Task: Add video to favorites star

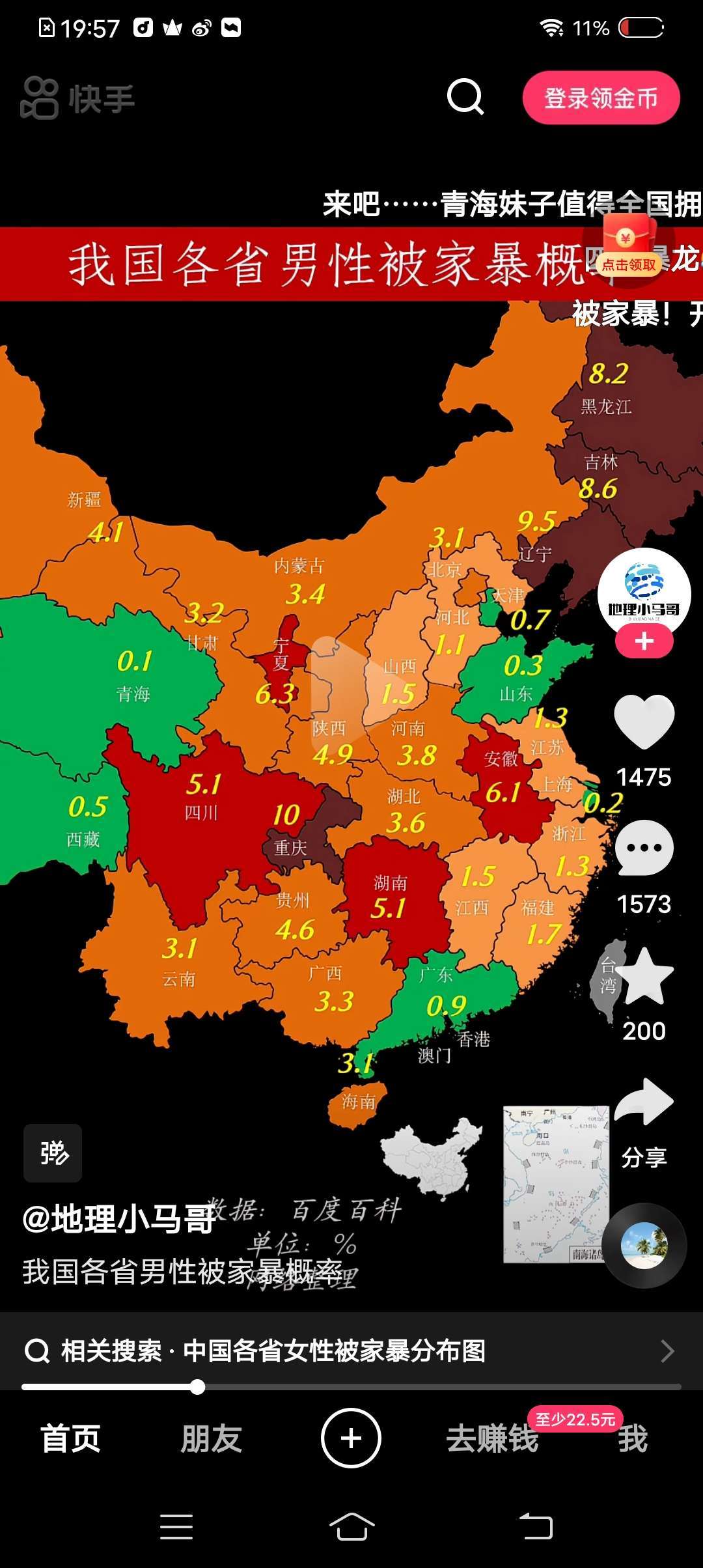Action: (x=644, y=975)
